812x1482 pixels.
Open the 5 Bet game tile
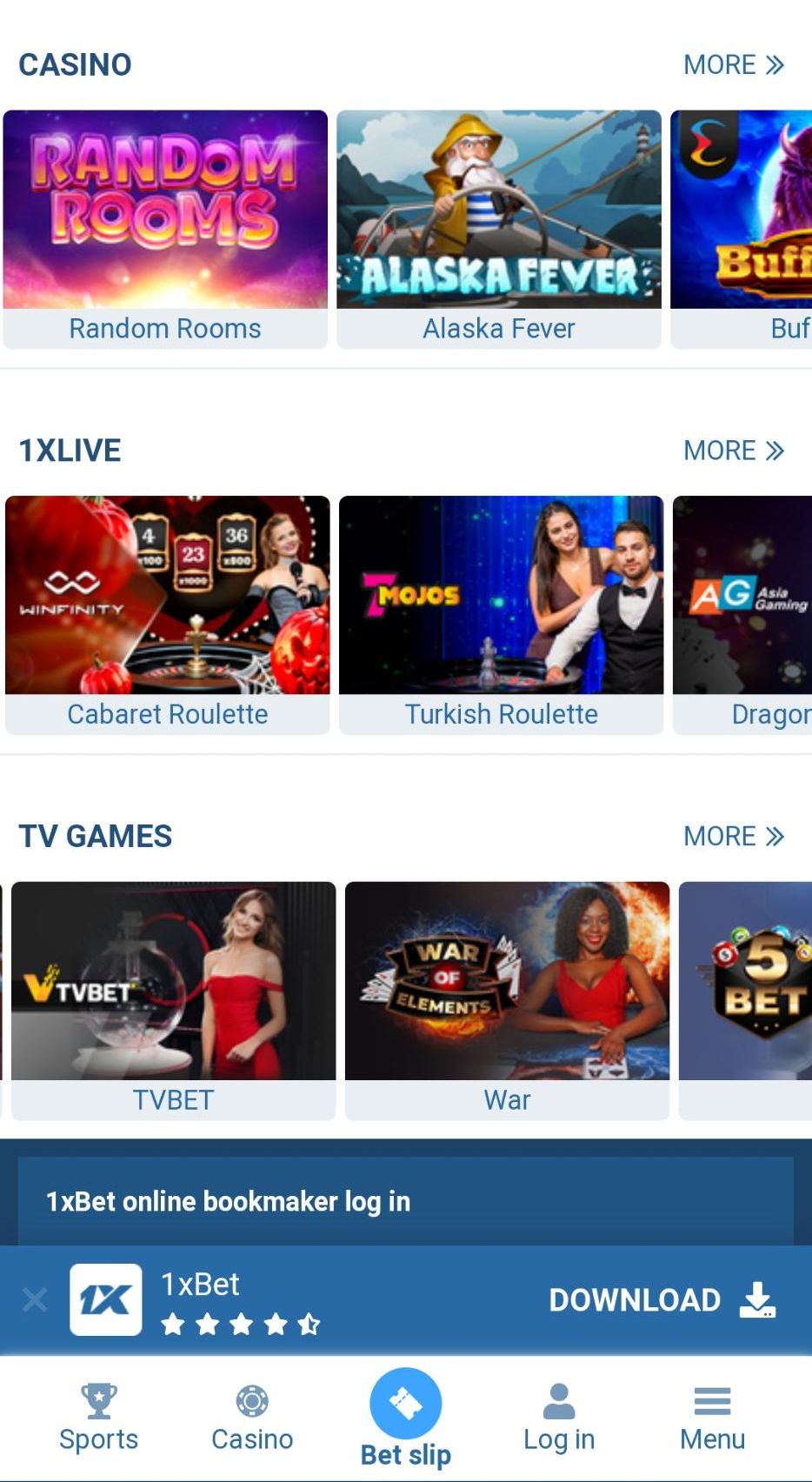pos(747,999)
